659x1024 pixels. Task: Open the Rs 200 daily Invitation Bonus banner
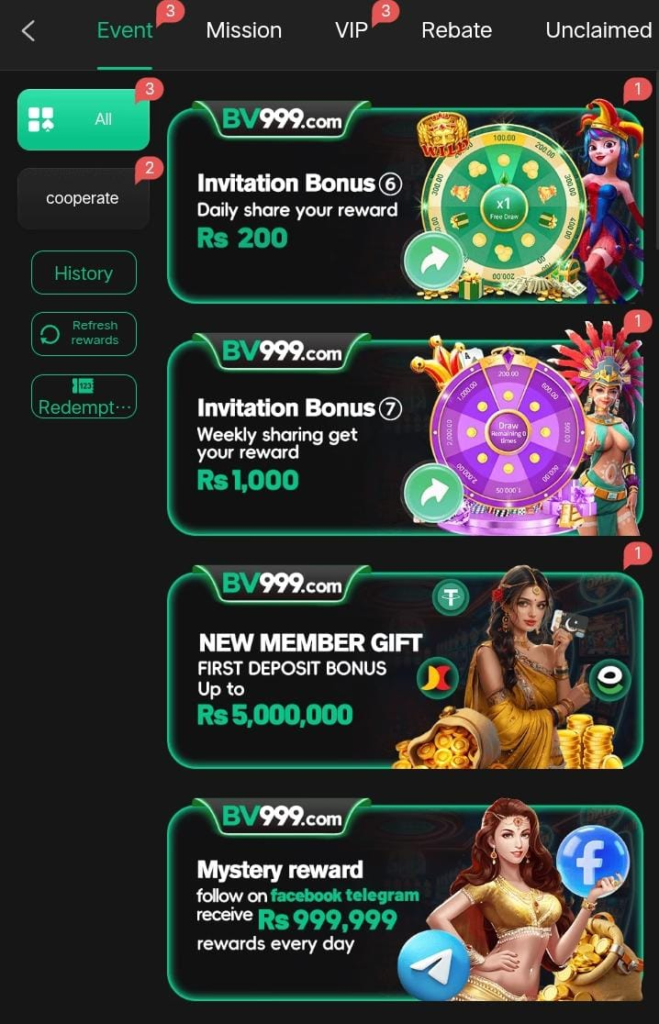[x=300, y=210]
